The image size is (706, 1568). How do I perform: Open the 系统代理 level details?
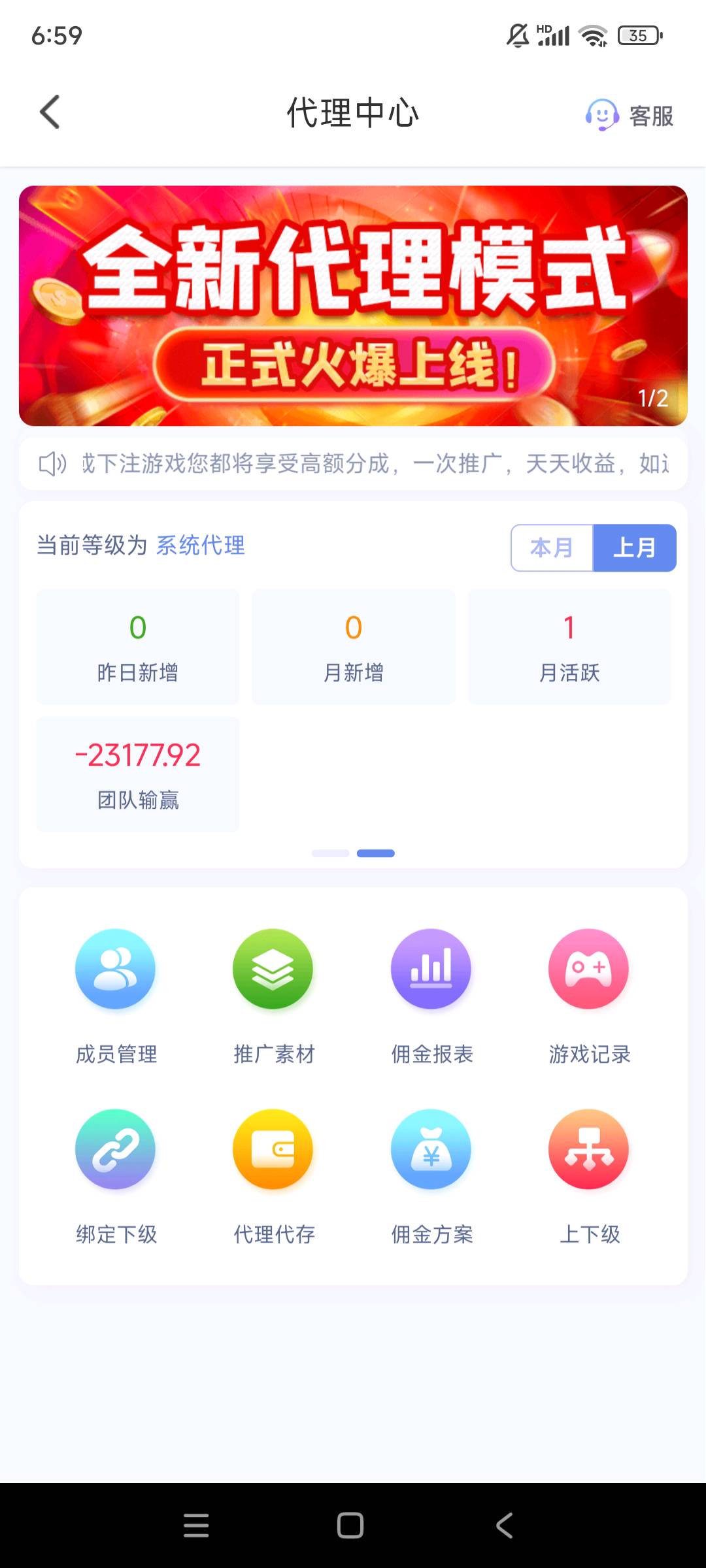coord(199,547)
